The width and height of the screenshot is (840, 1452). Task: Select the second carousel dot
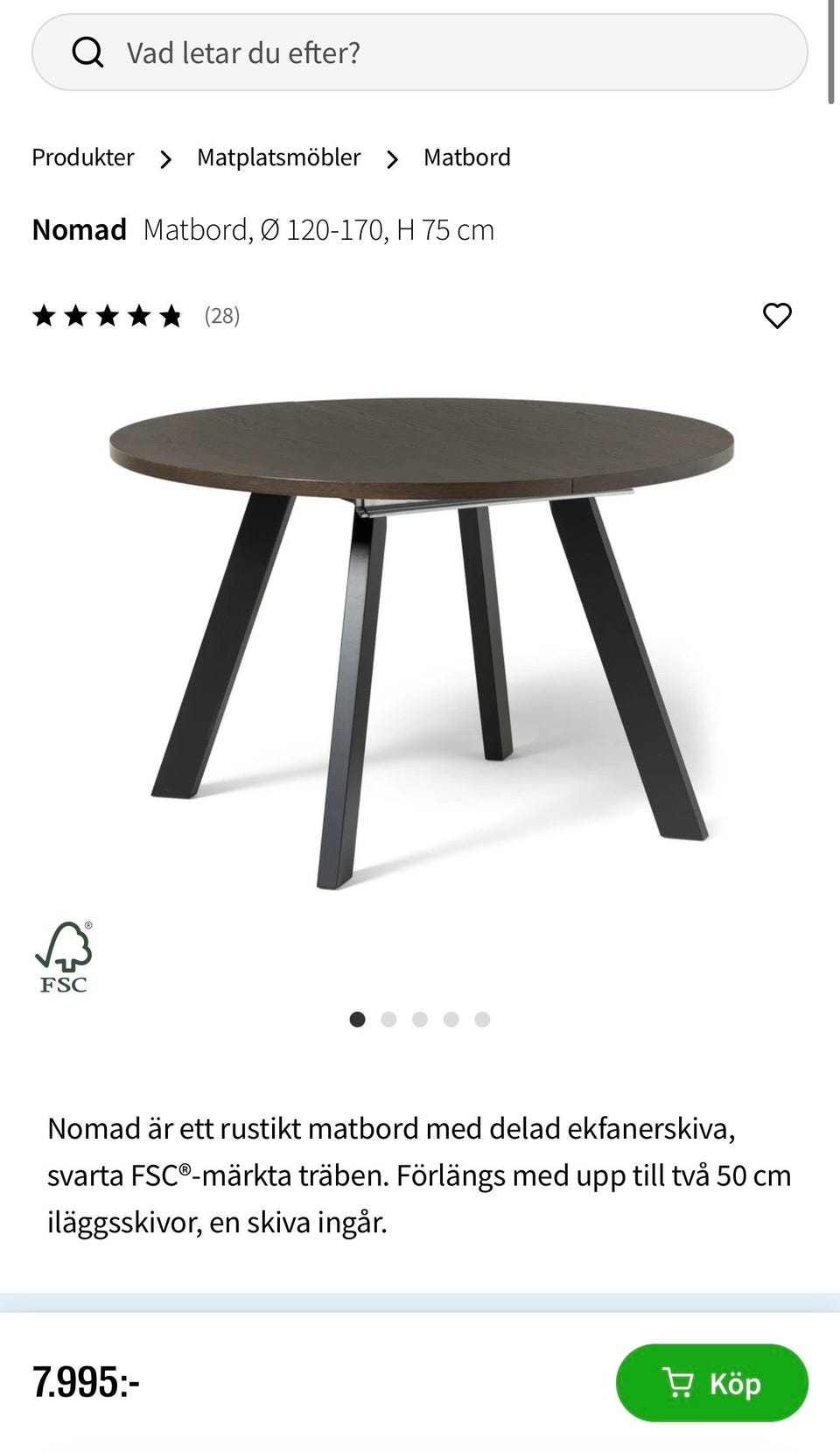[x=388, y=1019]
